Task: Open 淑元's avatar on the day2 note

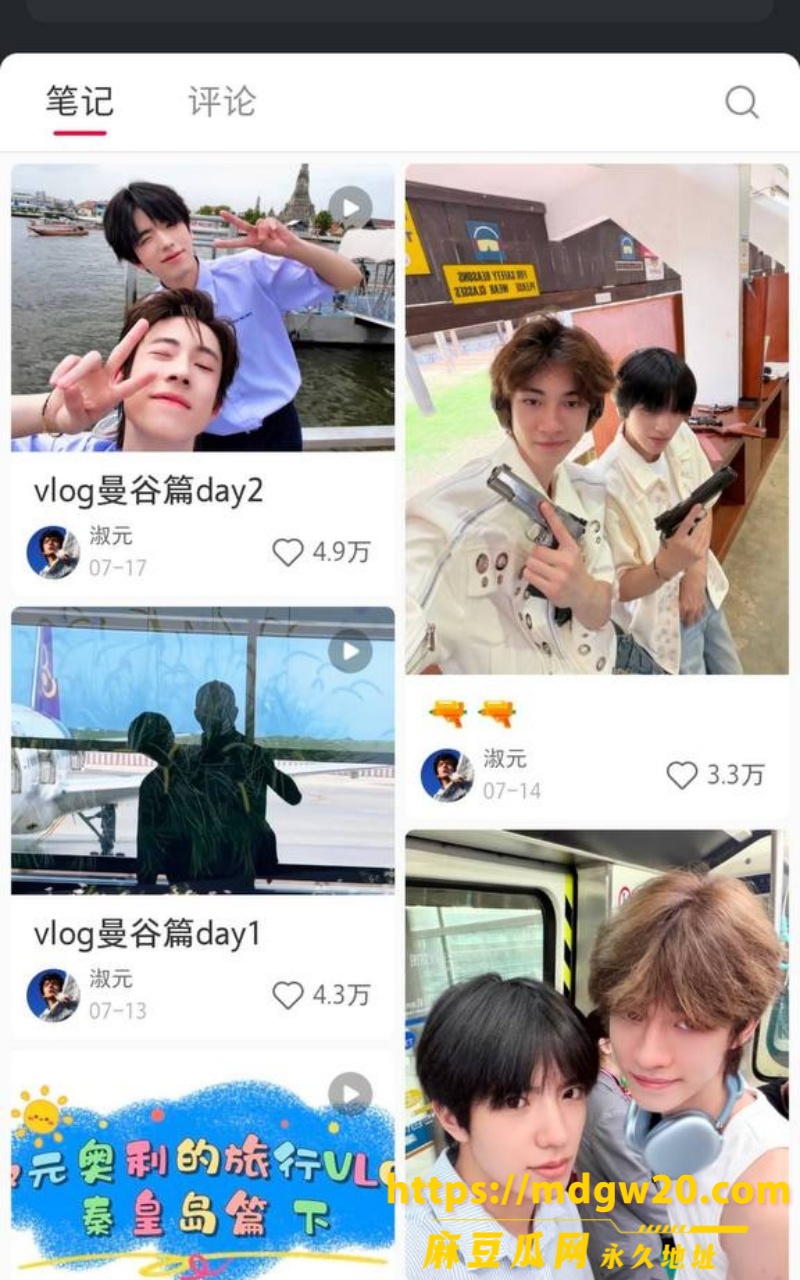Action: point(53,552)
